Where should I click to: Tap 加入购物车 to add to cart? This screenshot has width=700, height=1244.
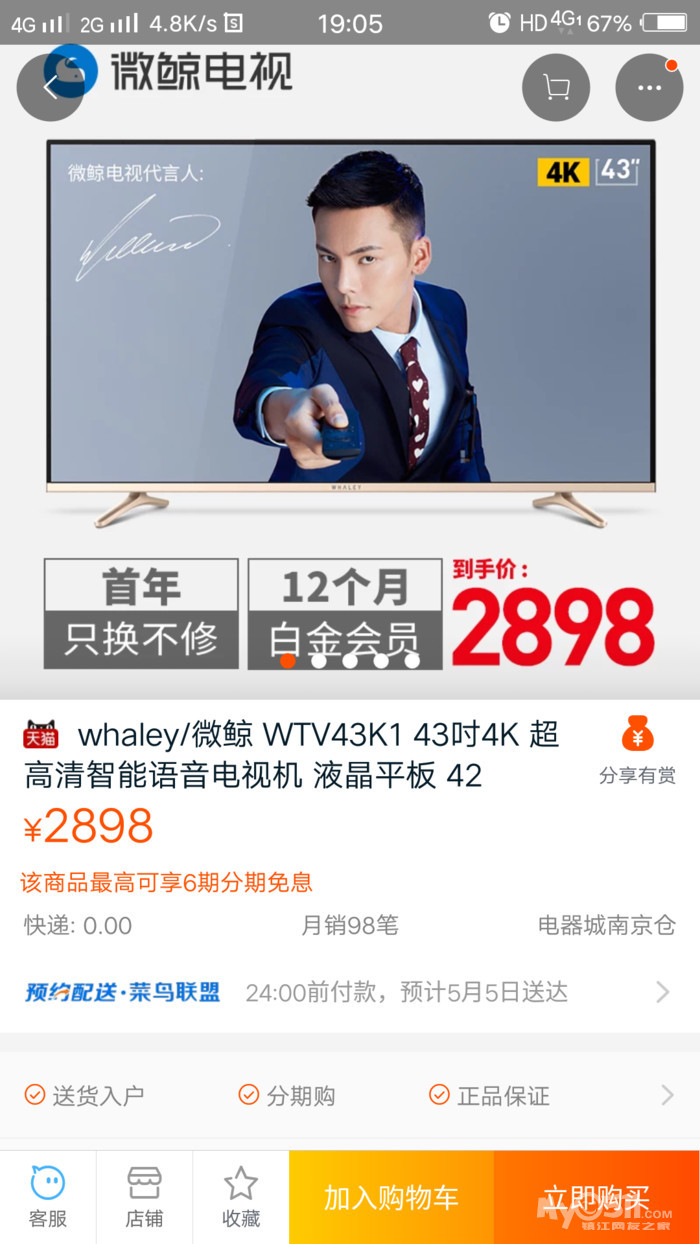point(391,1197)
